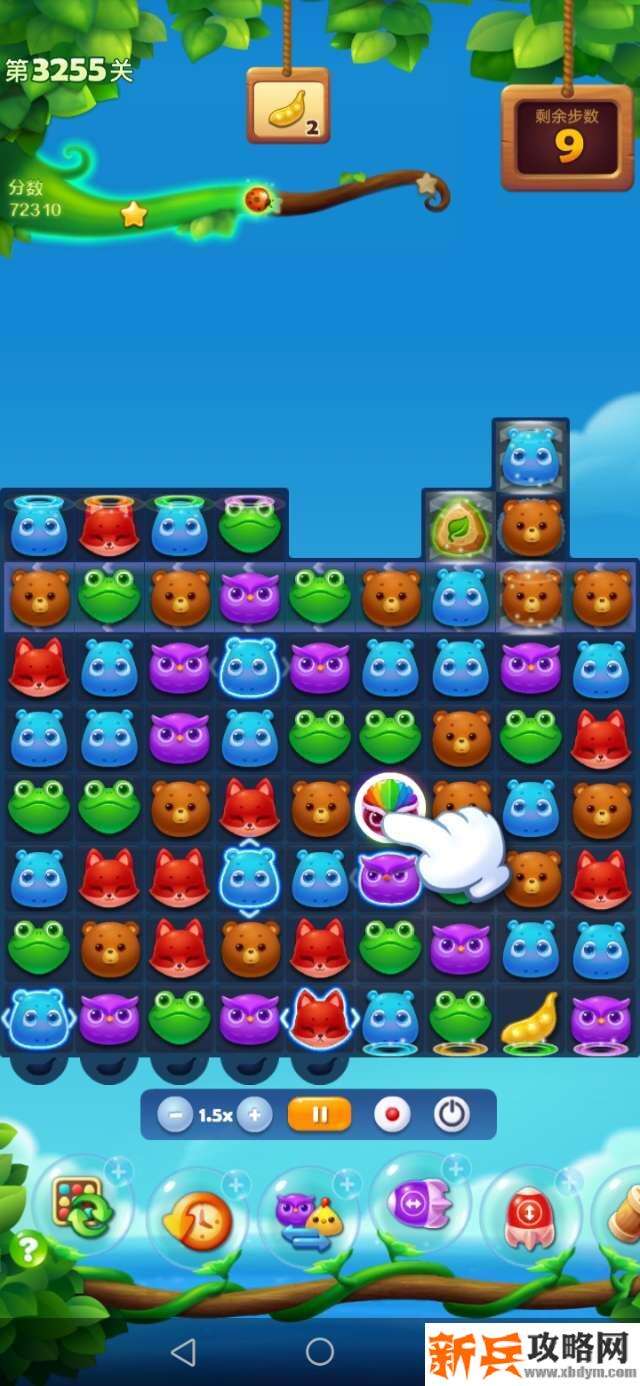Select the owl and chick swap booster
The height and width of the screenshot is (1386, 640).
[308, 1216]
